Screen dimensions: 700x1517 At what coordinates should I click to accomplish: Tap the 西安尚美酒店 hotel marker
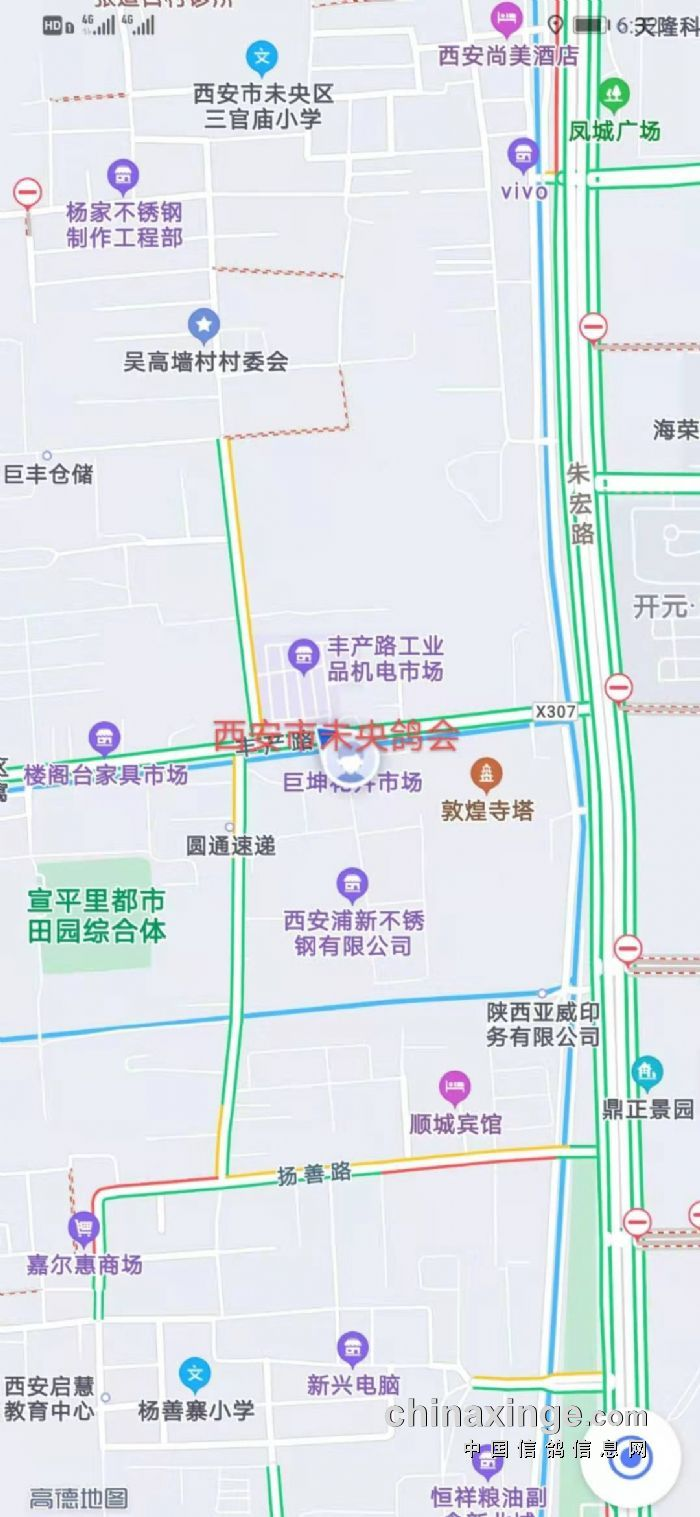click(x=507, y=19)
